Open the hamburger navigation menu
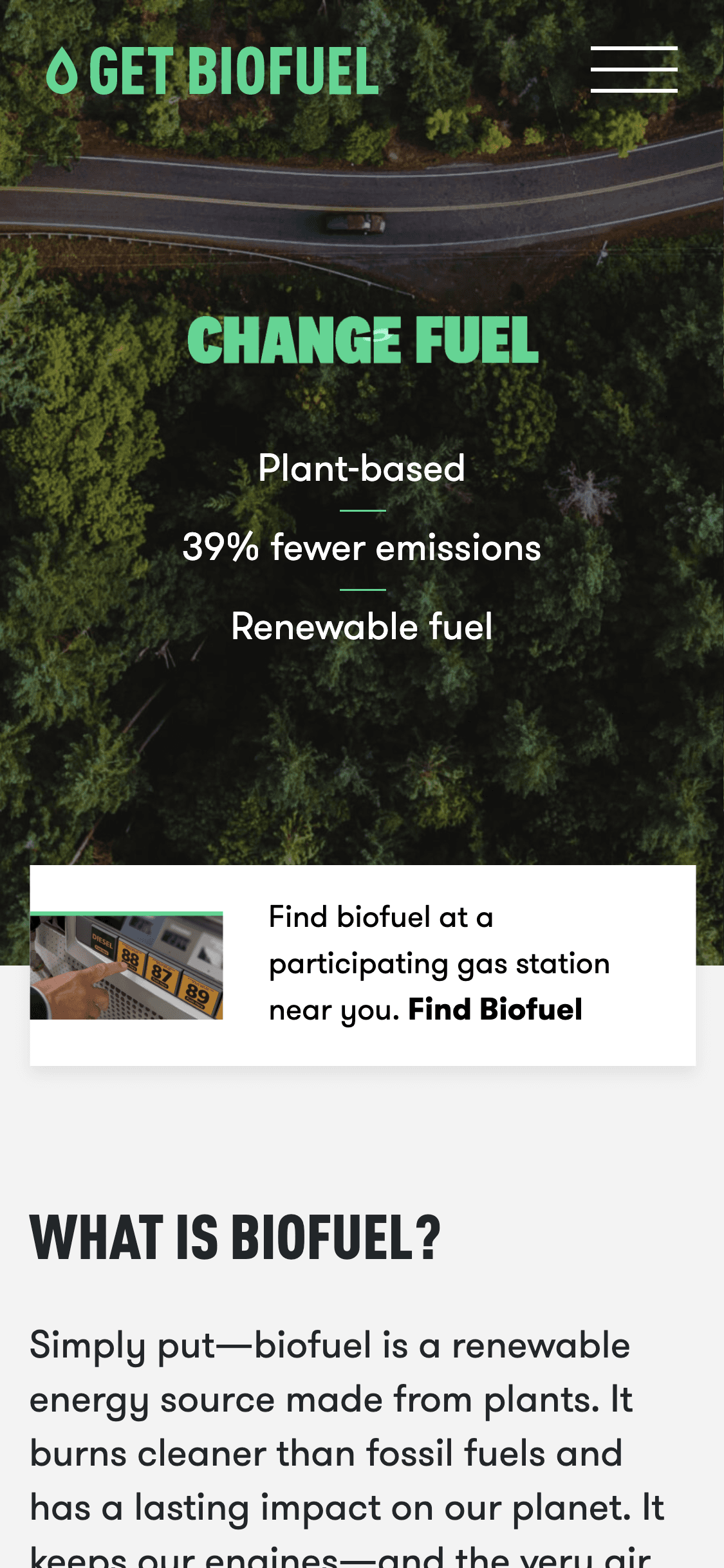The width and height of the screenshot is (724, 1568). [x=635, y=70]
